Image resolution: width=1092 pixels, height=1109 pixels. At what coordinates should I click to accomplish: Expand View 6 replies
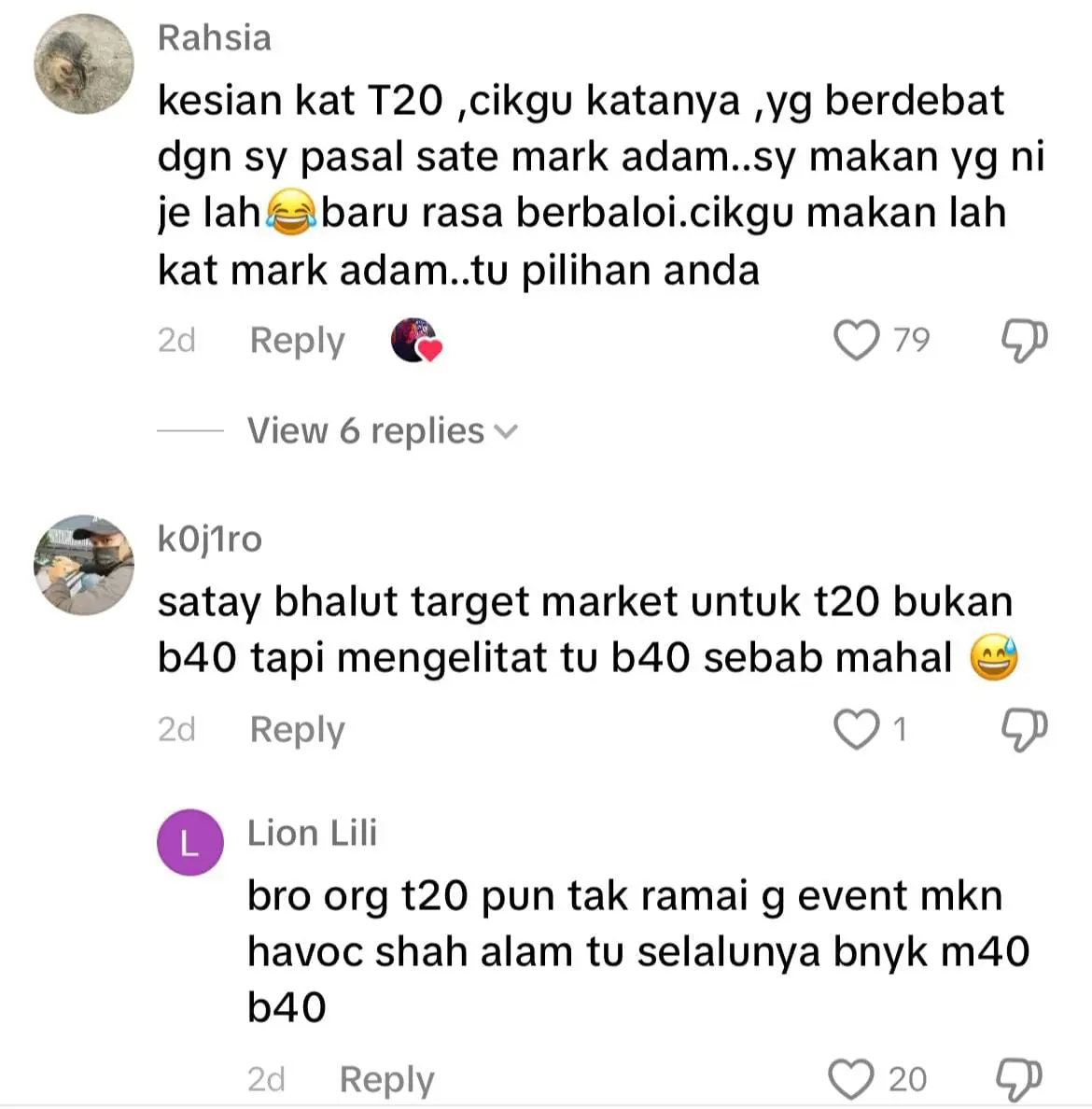381,431
